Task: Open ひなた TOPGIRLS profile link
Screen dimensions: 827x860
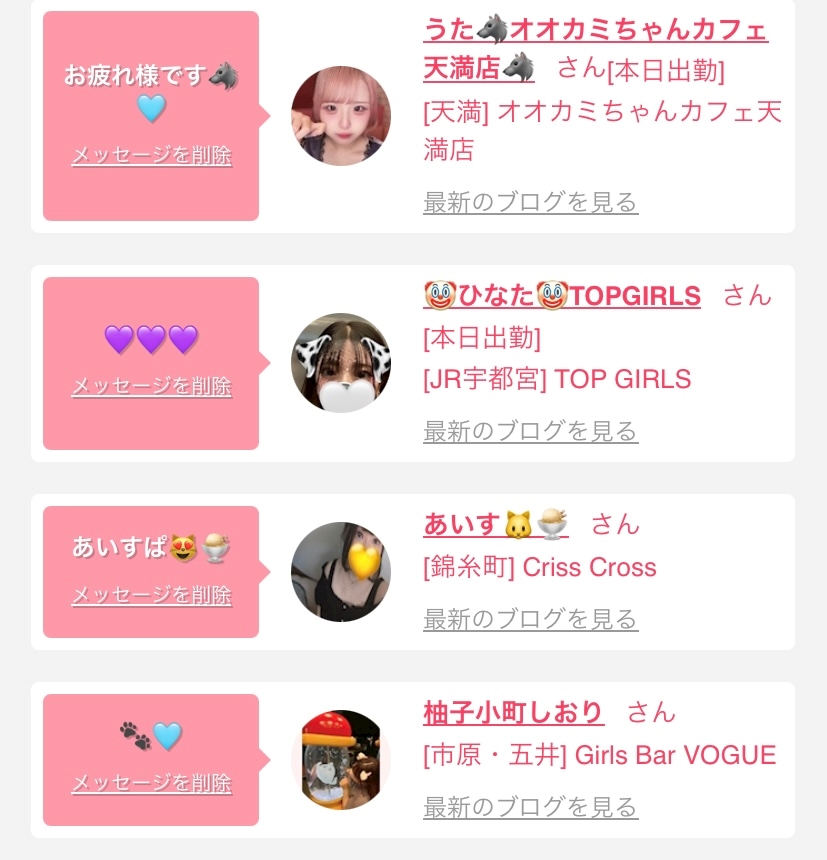Action: [561, 296]
